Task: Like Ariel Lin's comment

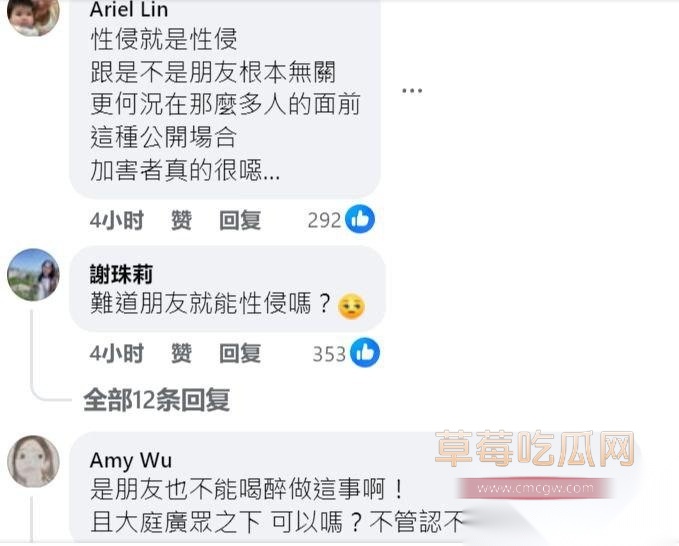Action: tap(181, 220)
